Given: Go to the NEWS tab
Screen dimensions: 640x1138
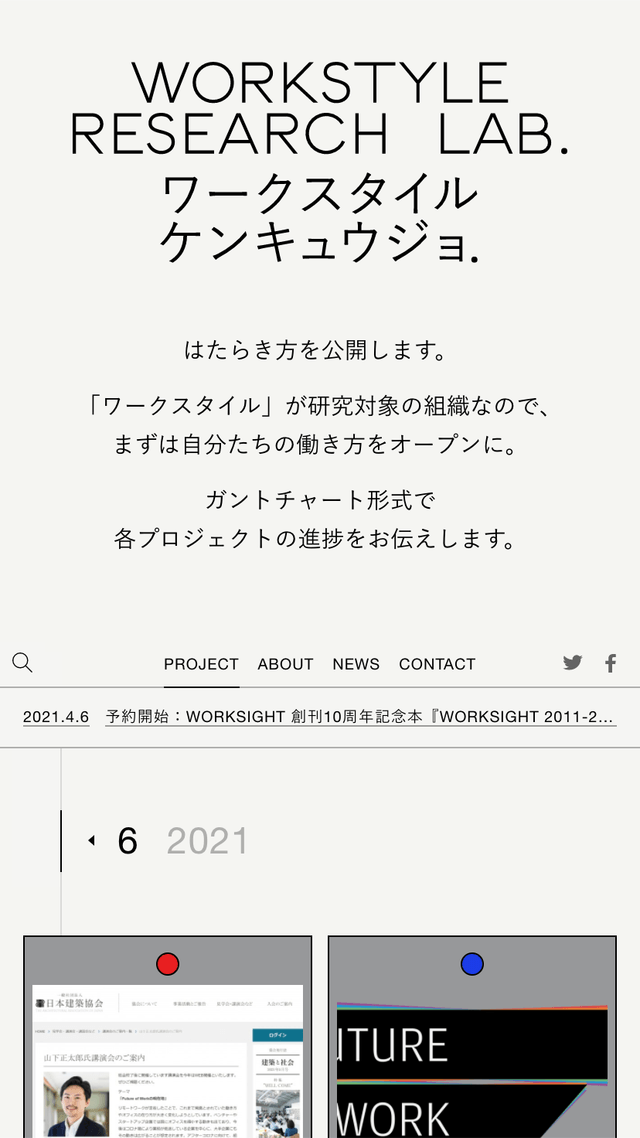Looking at the screenshot, I should (x=356, y=664).
